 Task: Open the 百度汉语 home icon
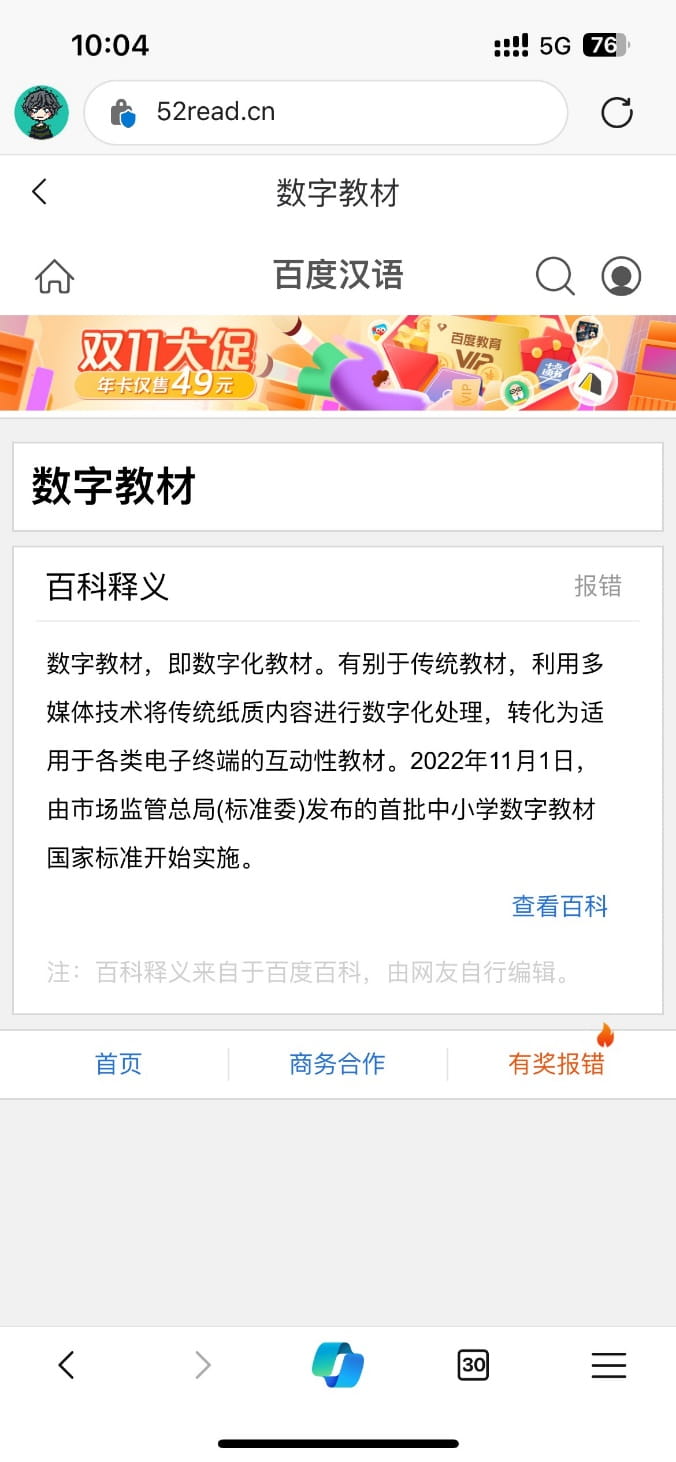pos(54,276)
